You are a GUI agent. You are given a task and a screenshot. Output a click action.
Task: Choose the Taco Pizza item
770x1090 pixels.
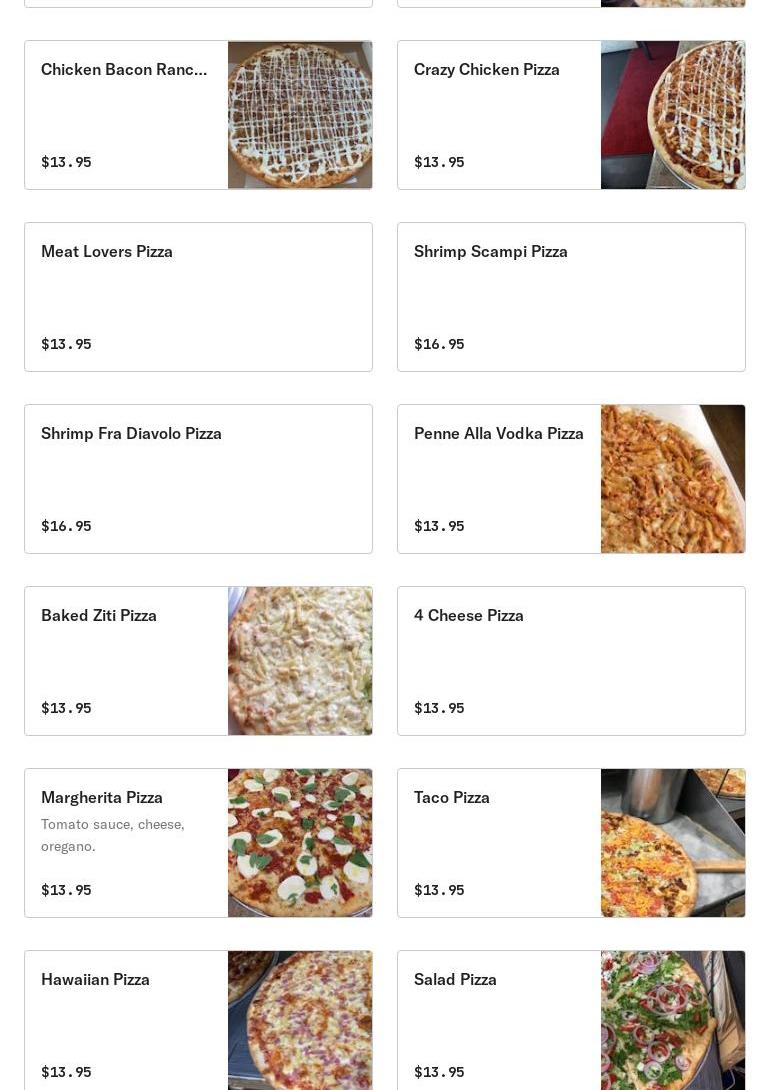point(571,843)
